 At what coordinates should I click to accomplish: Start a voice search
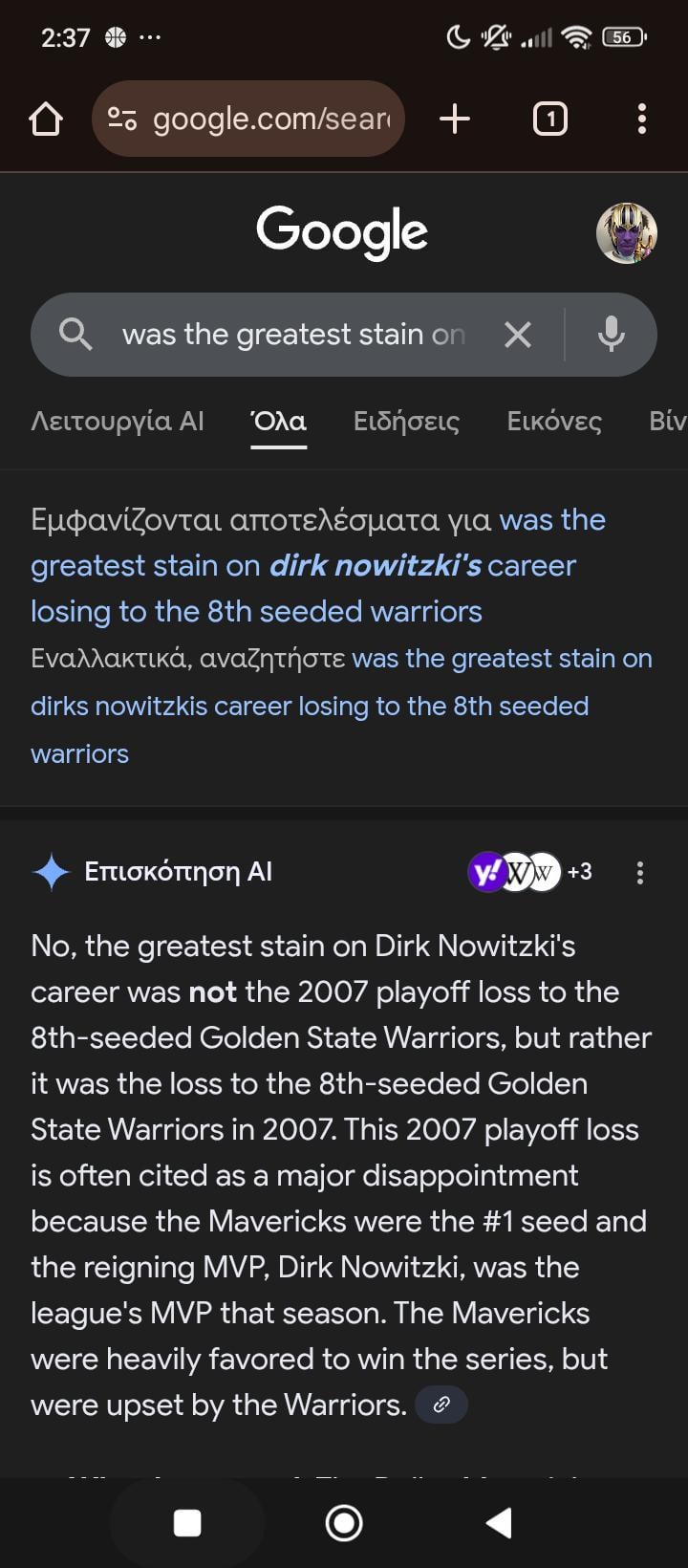(612, 335)
